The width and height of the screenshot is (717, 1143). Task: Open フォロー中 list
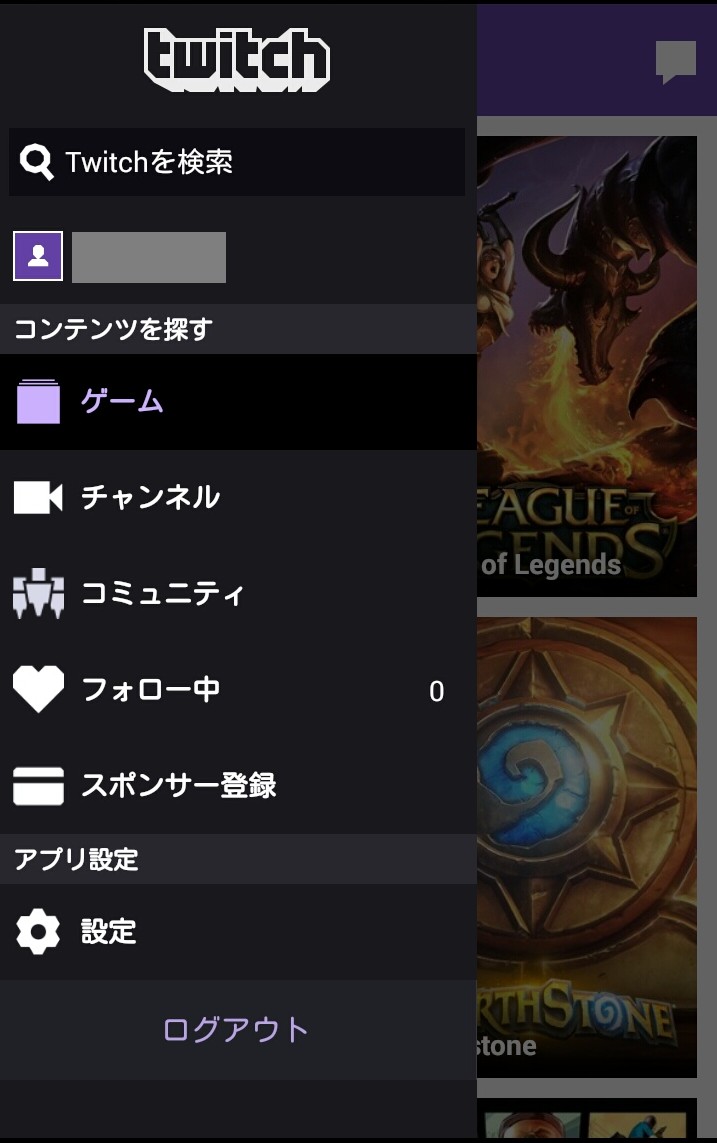pos(237,690)
